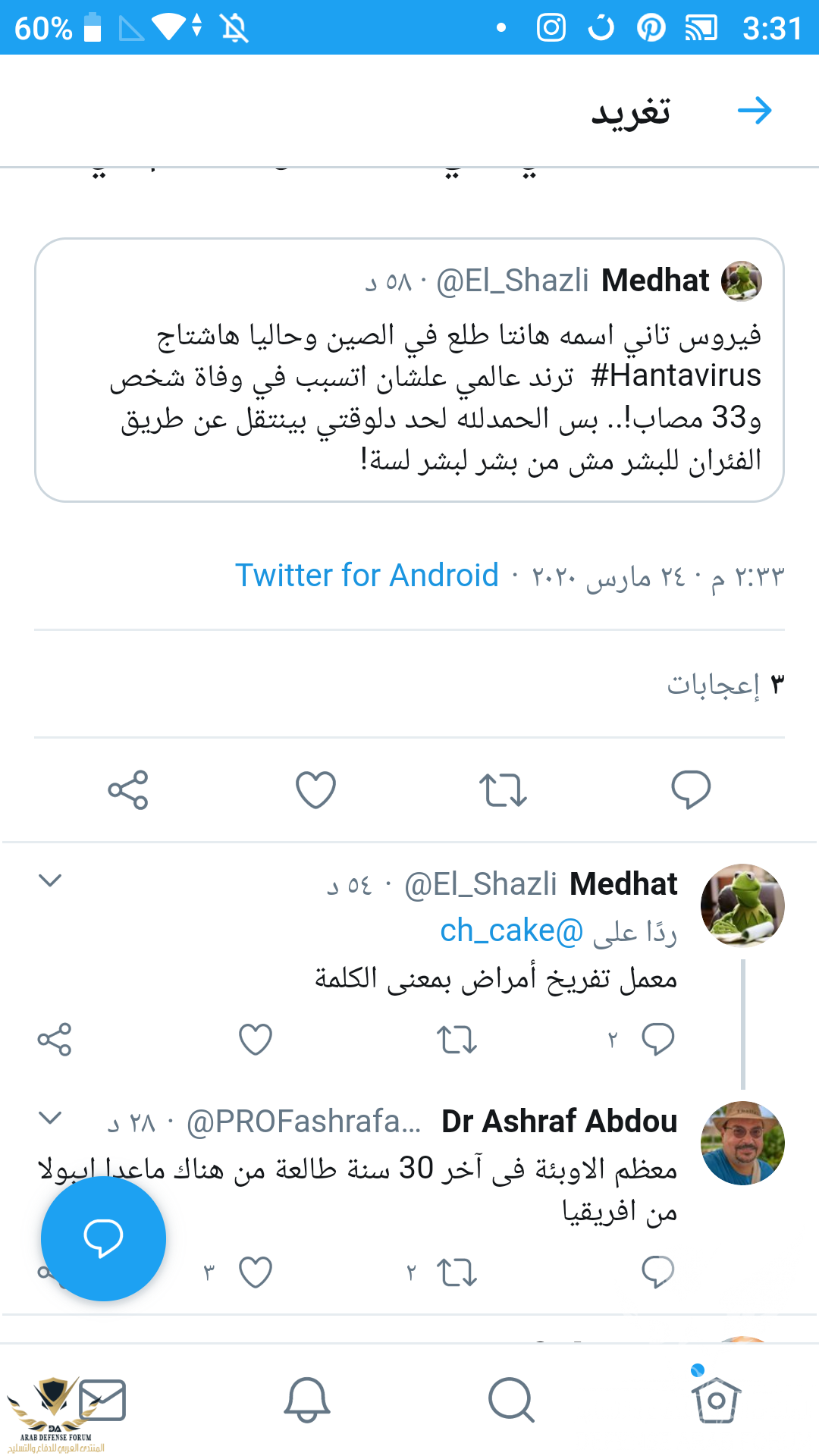Retweet Medhat's reply
Viewport: 819px width, 1456px height.
457,1039
